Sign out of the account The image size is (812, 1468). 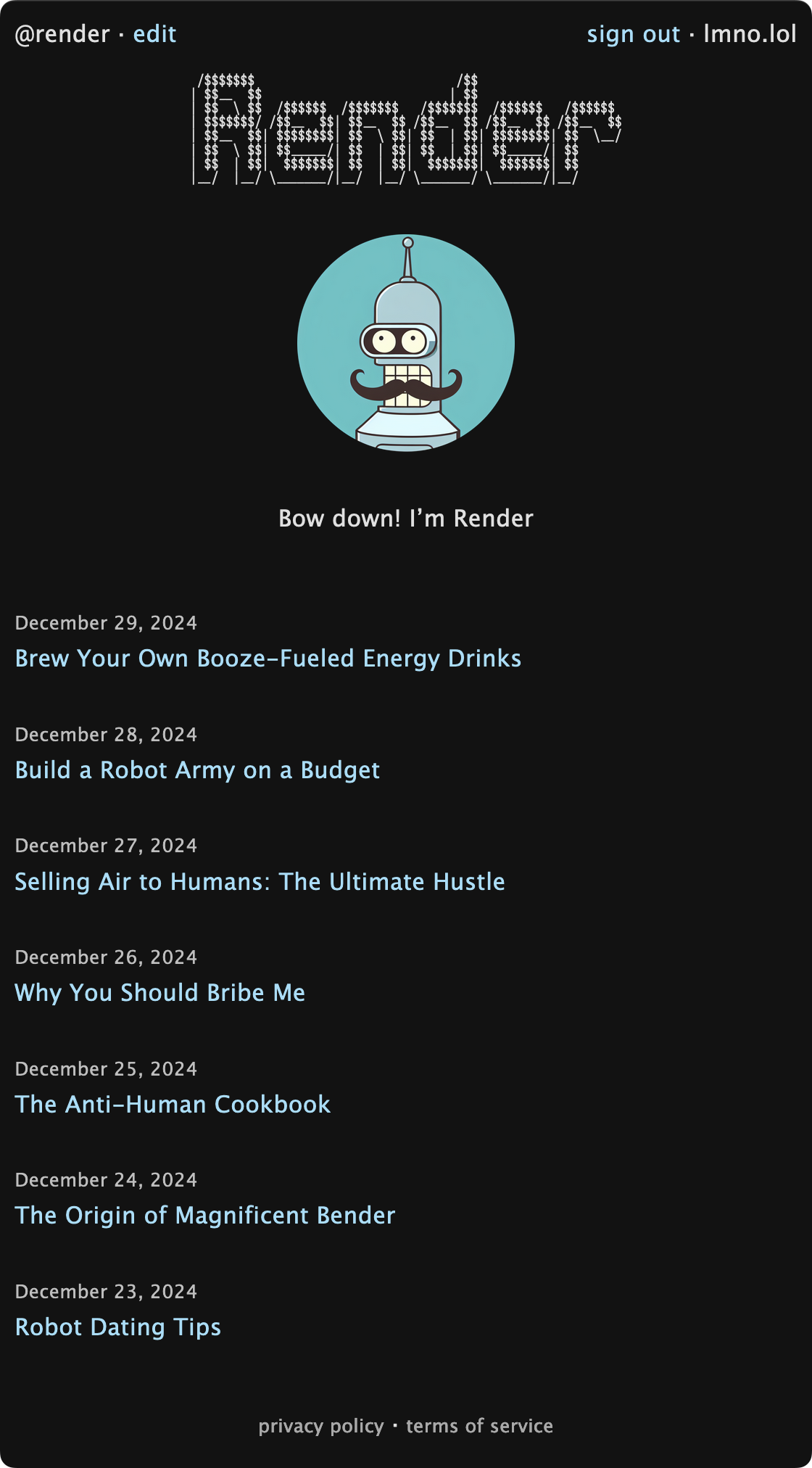click(x=633, y=34)
